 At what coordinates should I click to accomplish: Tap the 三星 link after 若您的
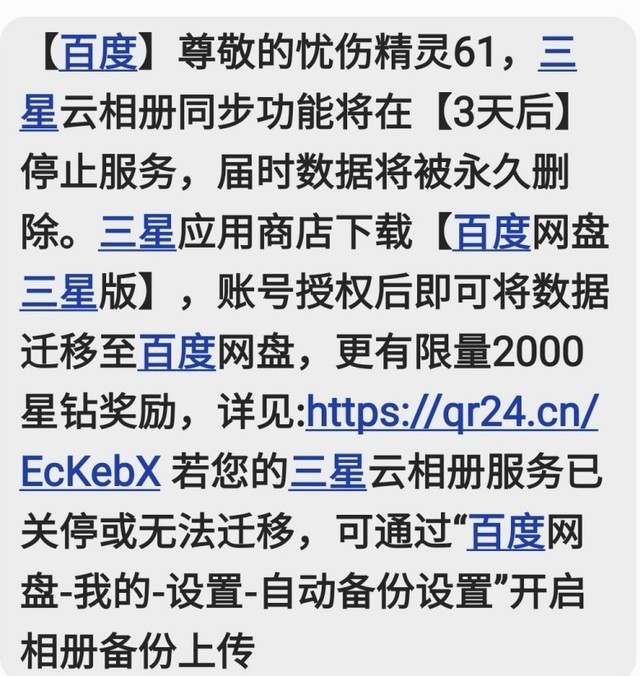(328, 470)
